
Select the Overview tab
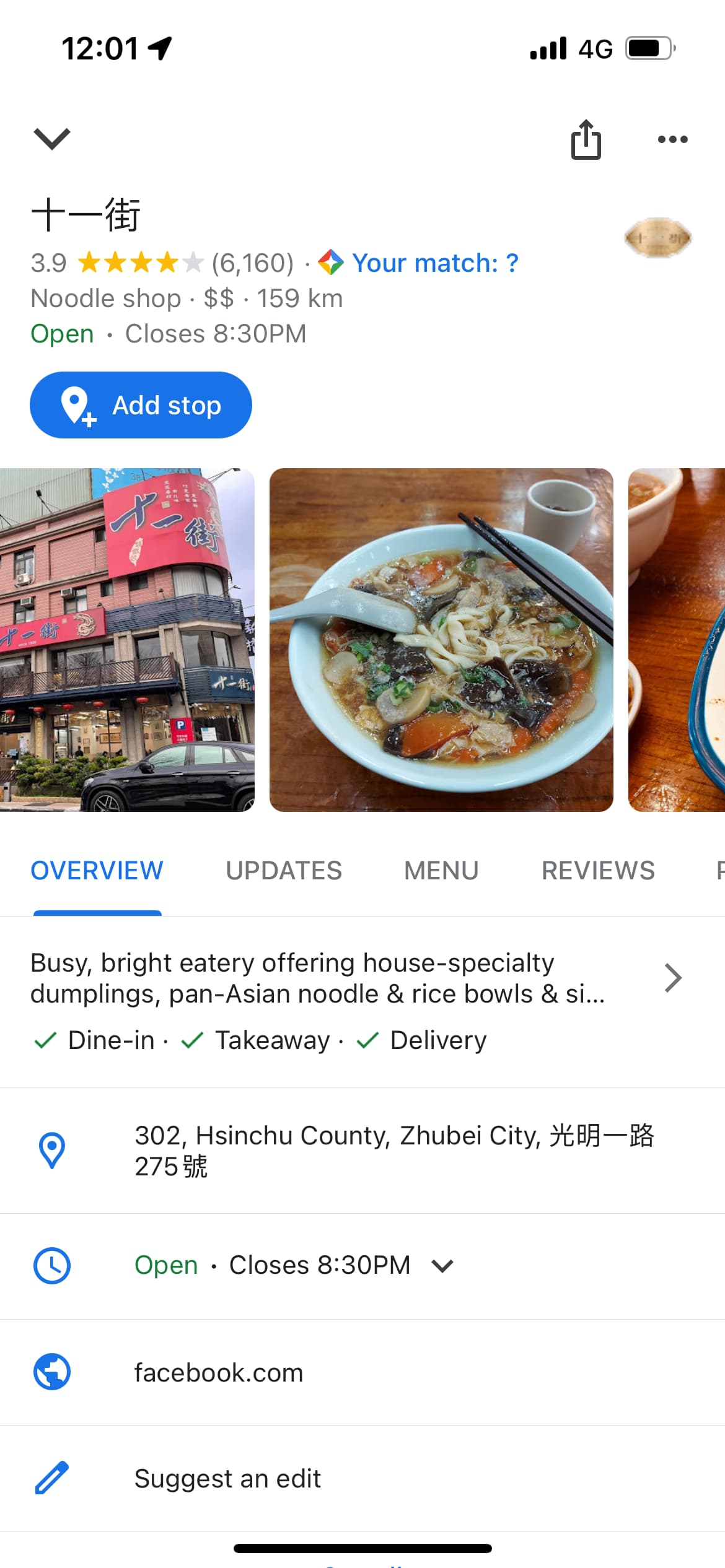tap(97, 870)
